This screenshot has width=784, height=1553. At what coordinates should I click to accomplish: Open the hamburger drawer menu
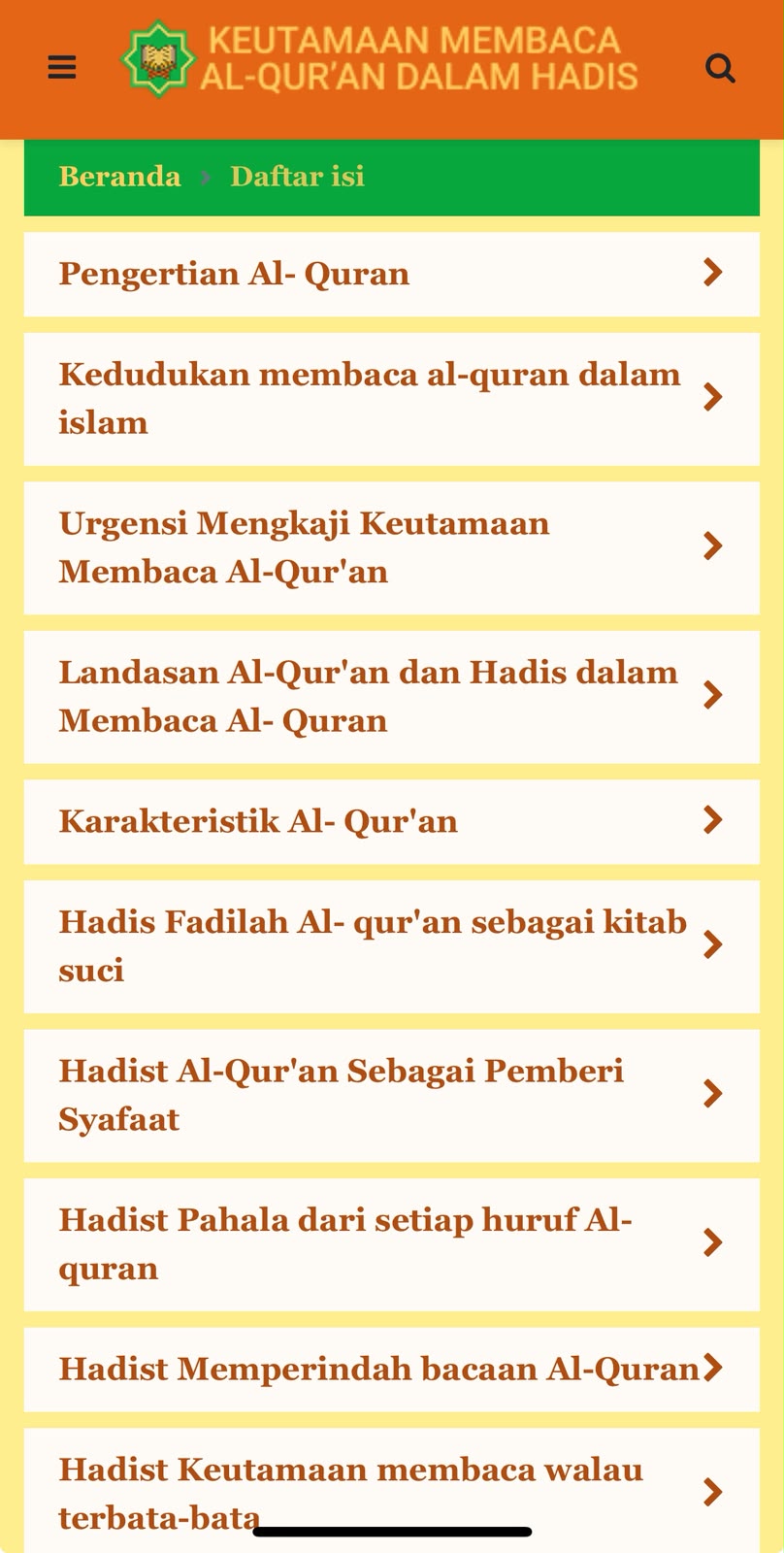62,68
